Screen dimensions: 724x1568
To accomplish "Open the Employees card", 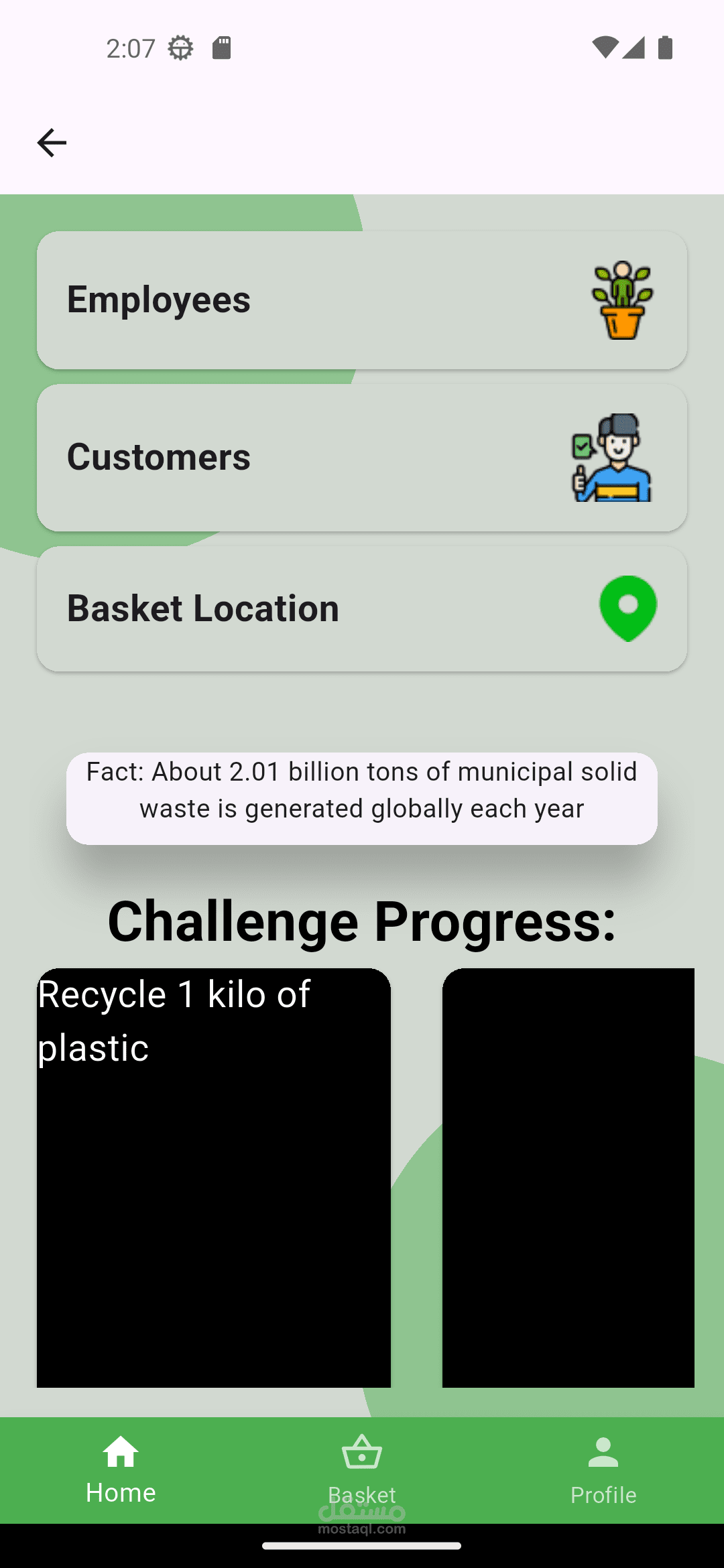I will point(362,300).
